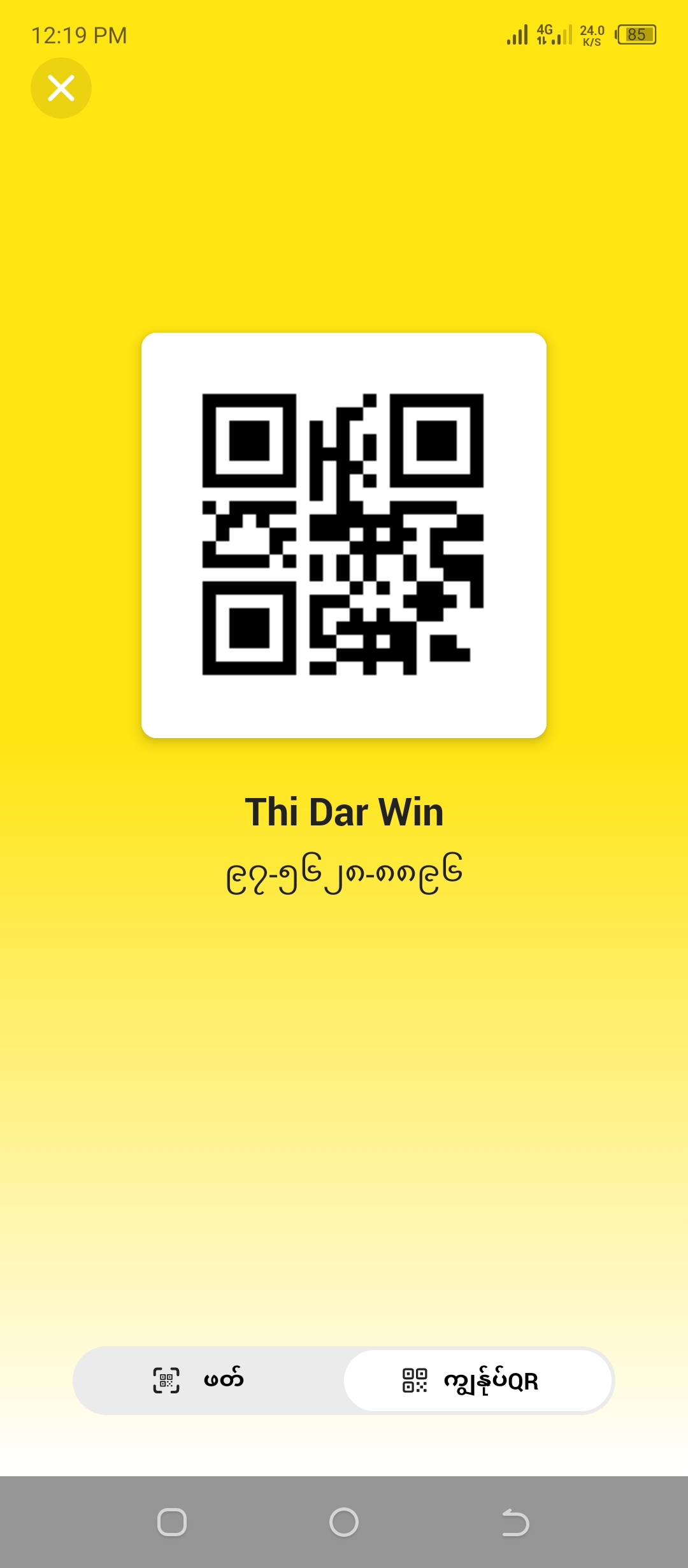Screen dimensions: 688x1568
Task: Return to the home screen
Action: point(344,1523)
